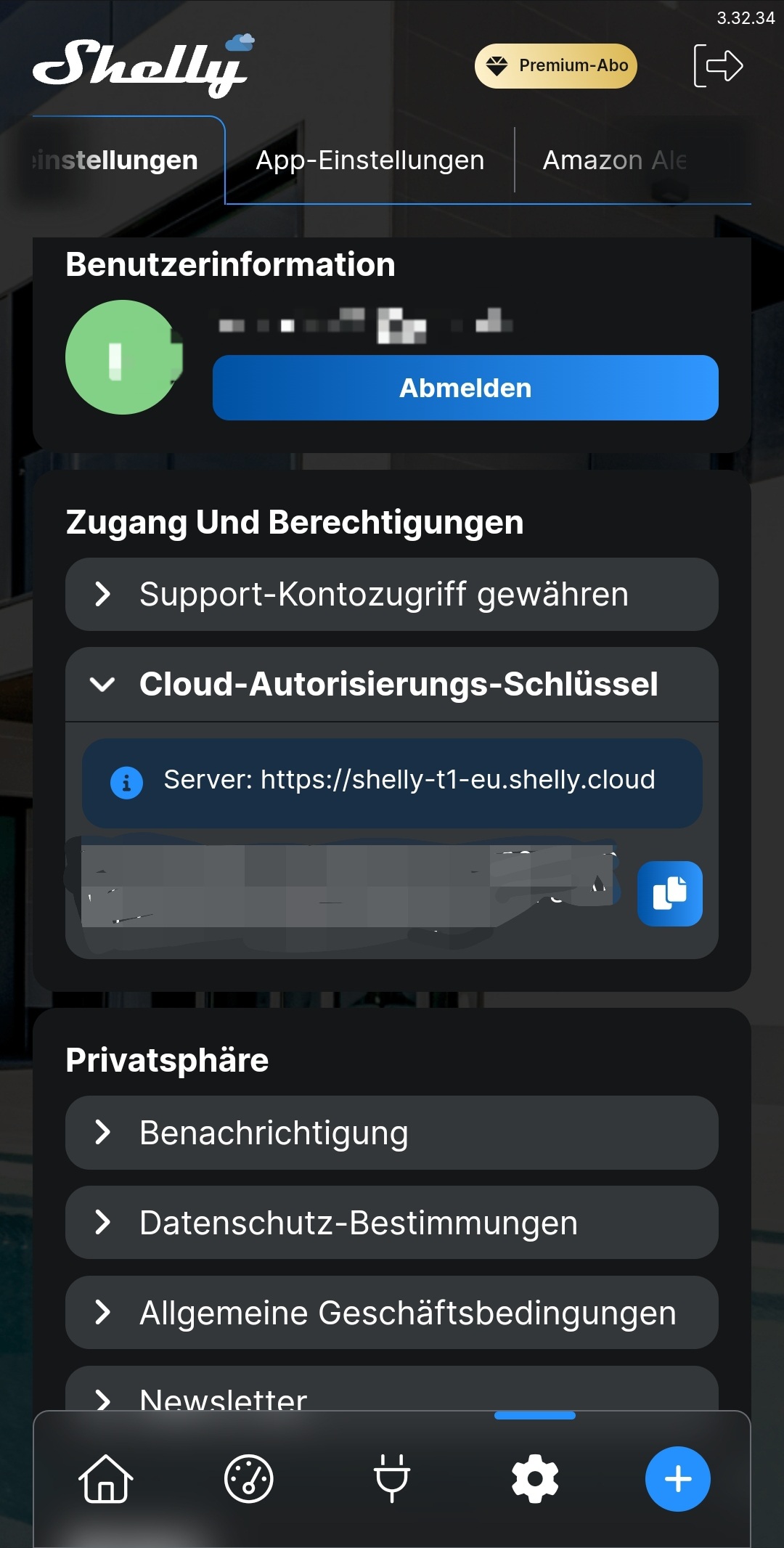The image size is (784, 1548).
Task: Collapse the Cloud-Autorisierungs-Schlüssel section
Action: pyautogui.click(x=392, y=684)
